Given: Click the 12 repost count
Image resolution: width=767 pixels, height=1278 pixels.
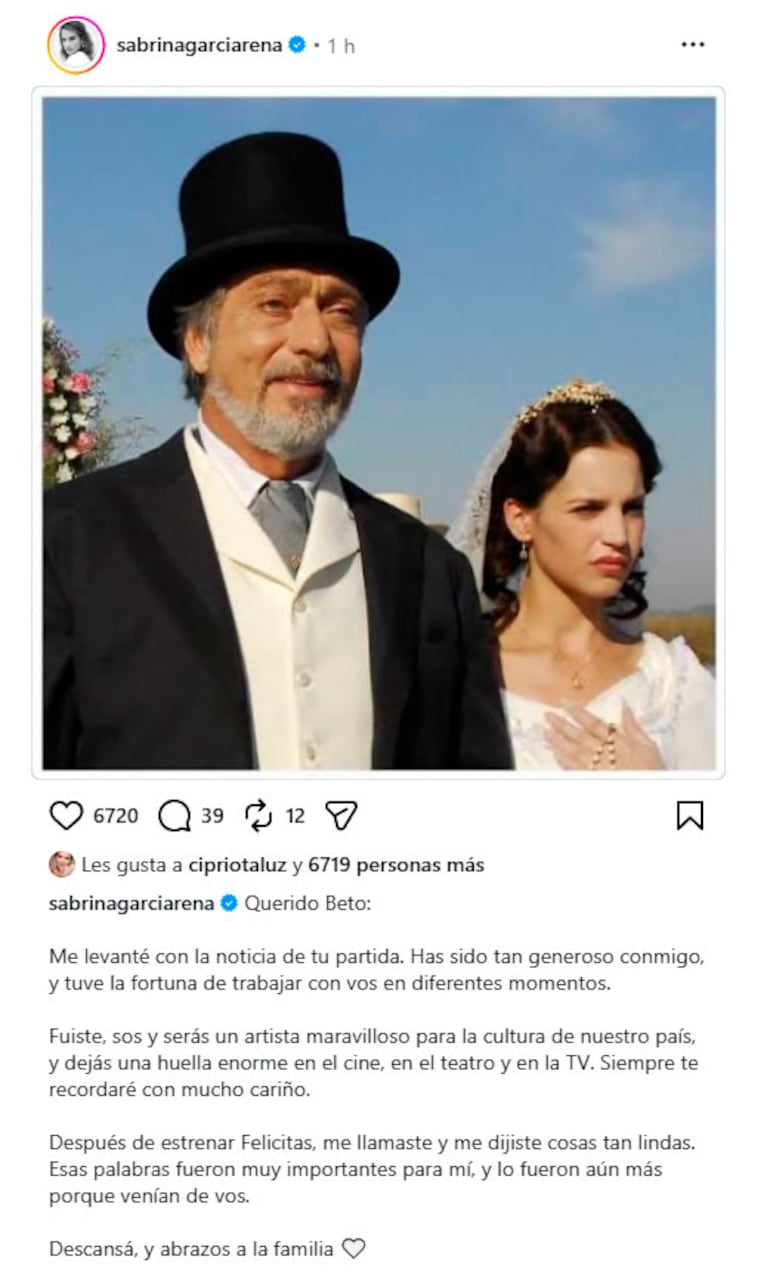Looking at the screenshot, I should [x=295, y=817].
